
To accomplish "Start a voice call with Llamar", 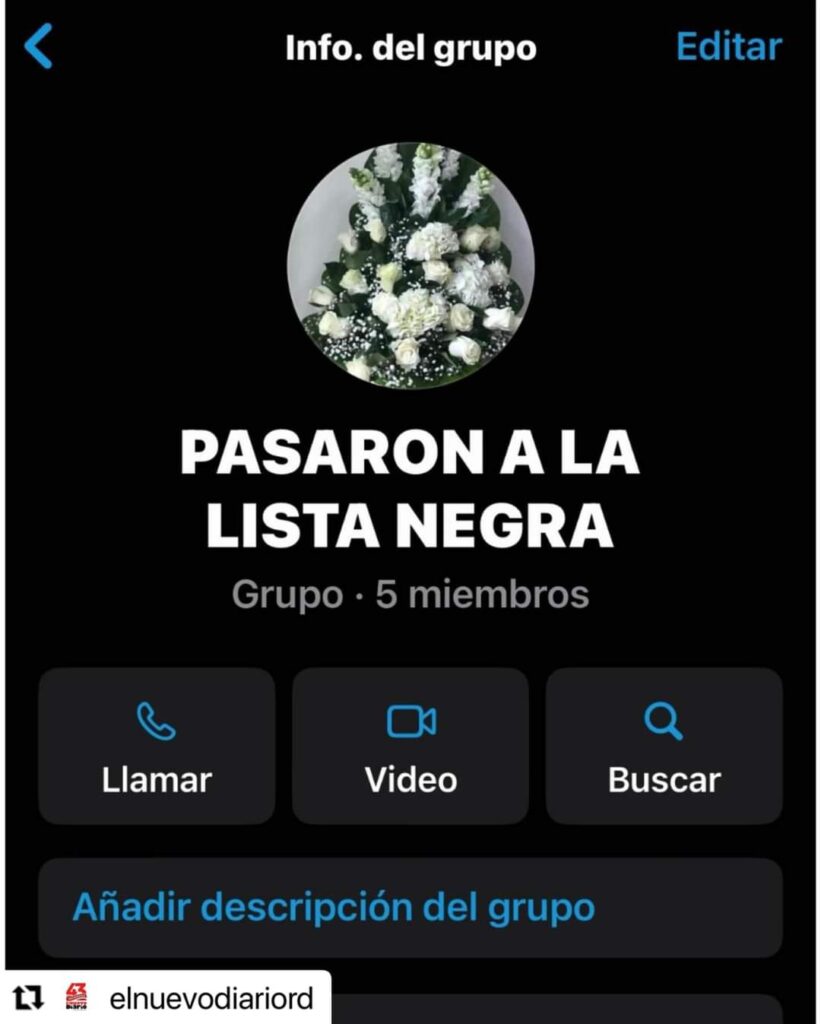I will 156,746.
